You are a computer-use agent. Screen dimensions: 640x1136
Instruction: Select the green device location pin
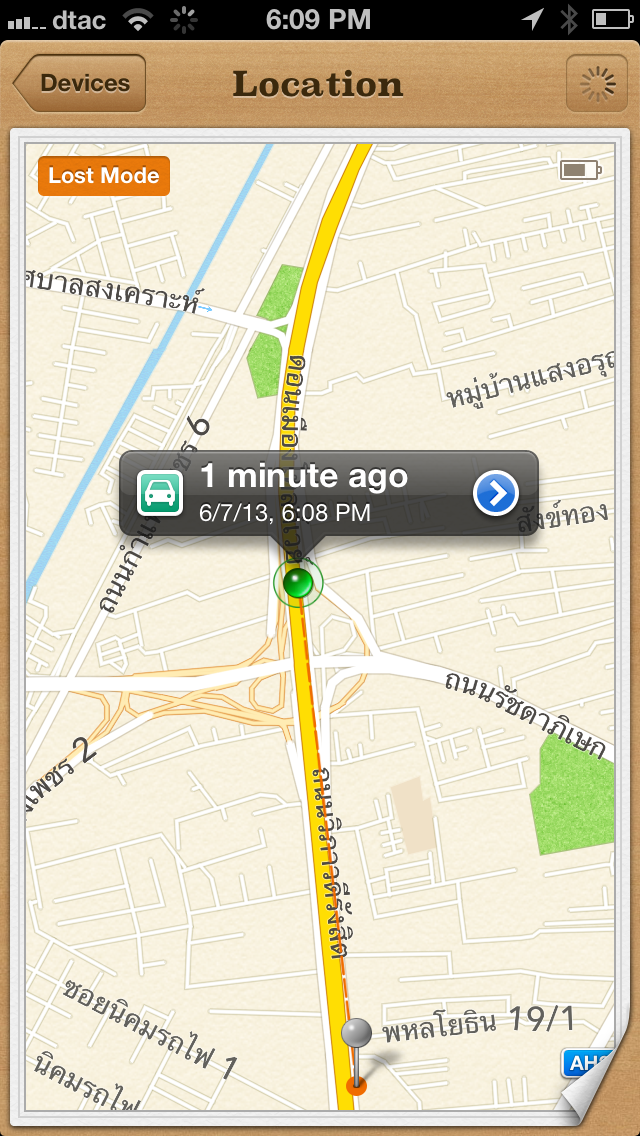point(298,582)
